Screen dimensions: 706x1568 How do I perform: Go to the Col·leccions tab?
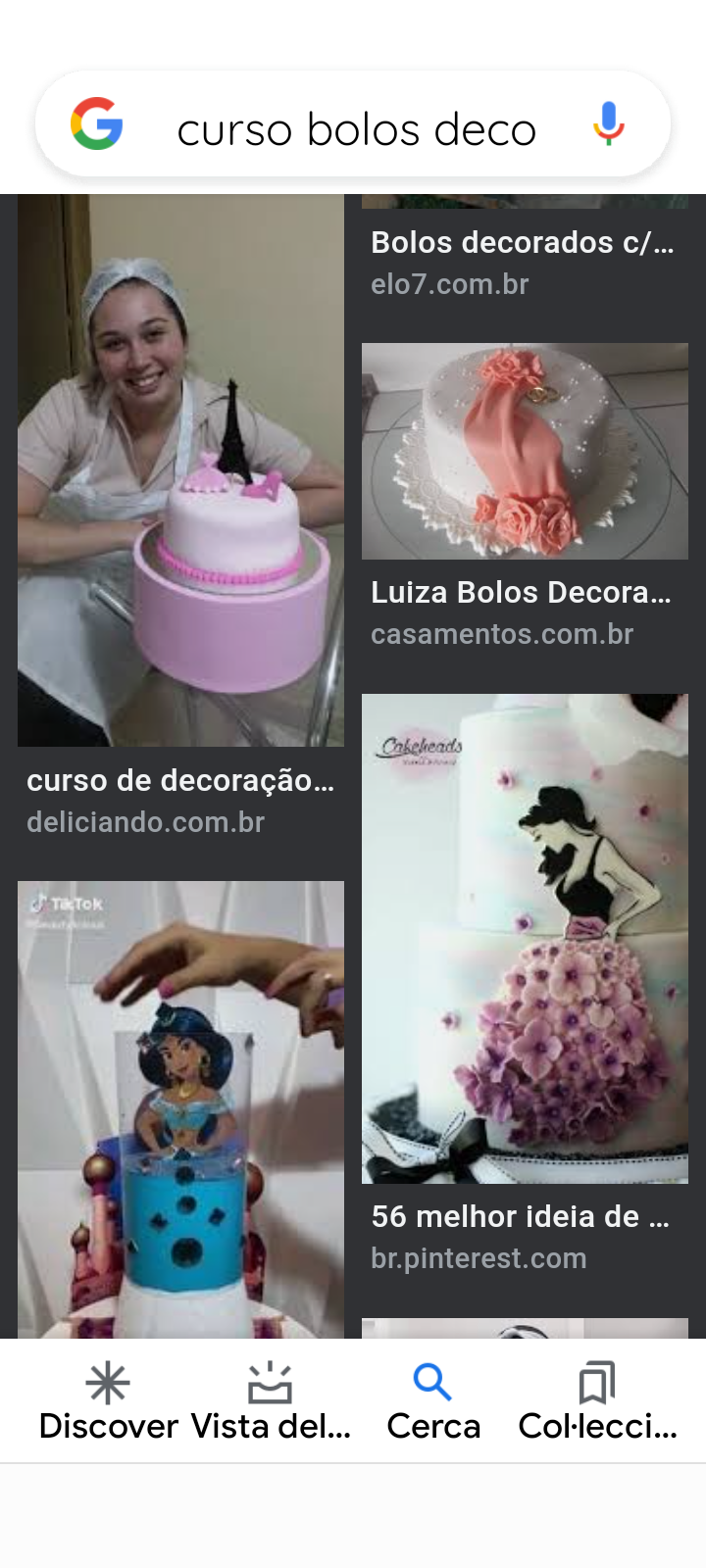(x=597, y=1401)
